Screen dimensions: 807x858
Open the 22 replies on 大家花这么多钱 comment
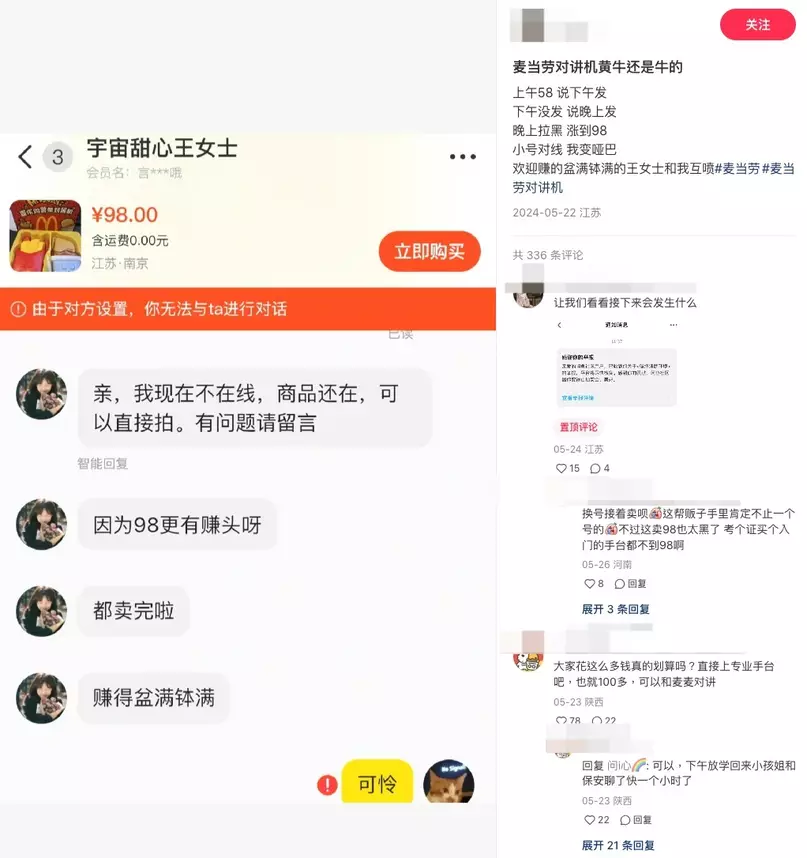603,720
